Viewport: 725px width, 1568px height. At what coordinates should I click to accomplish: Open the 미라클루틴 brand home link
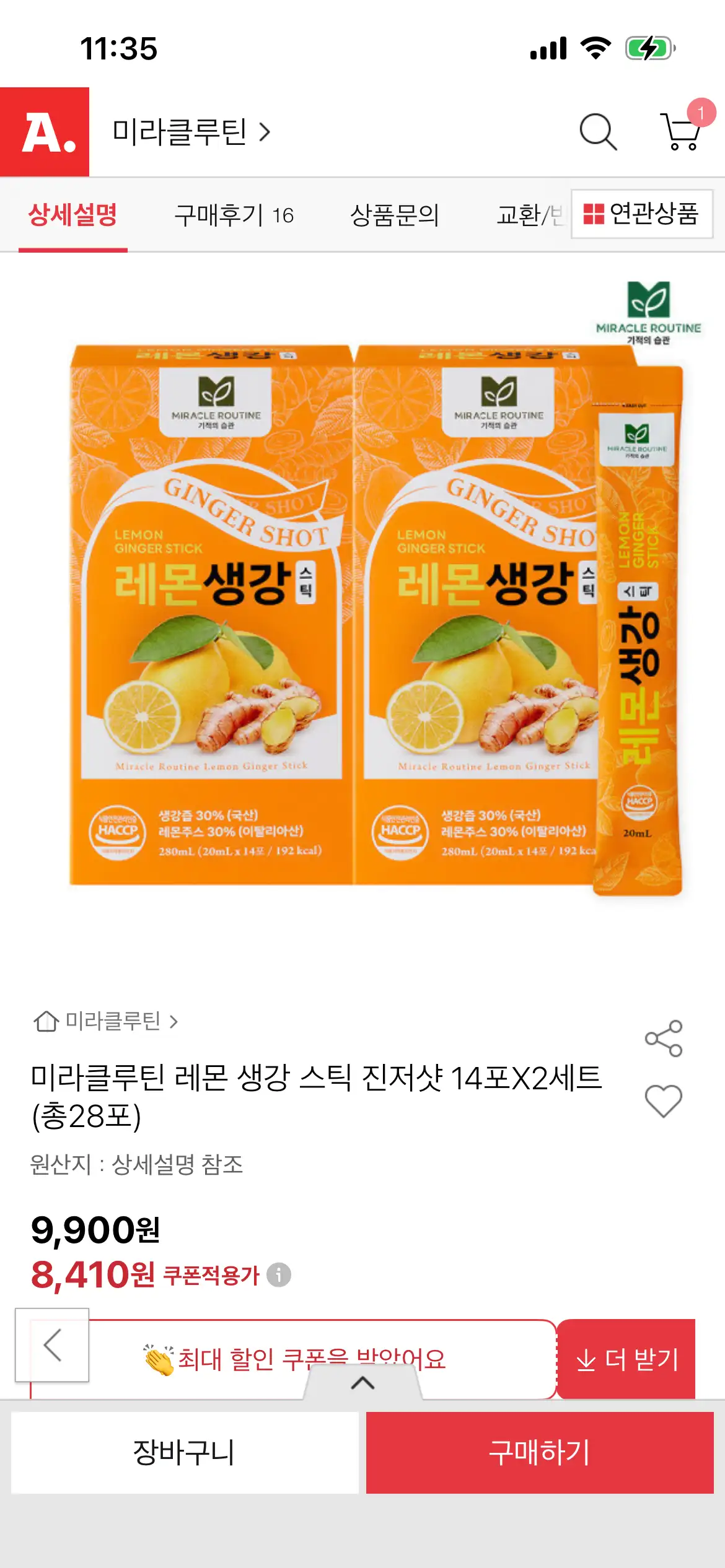click(105, 1021)
